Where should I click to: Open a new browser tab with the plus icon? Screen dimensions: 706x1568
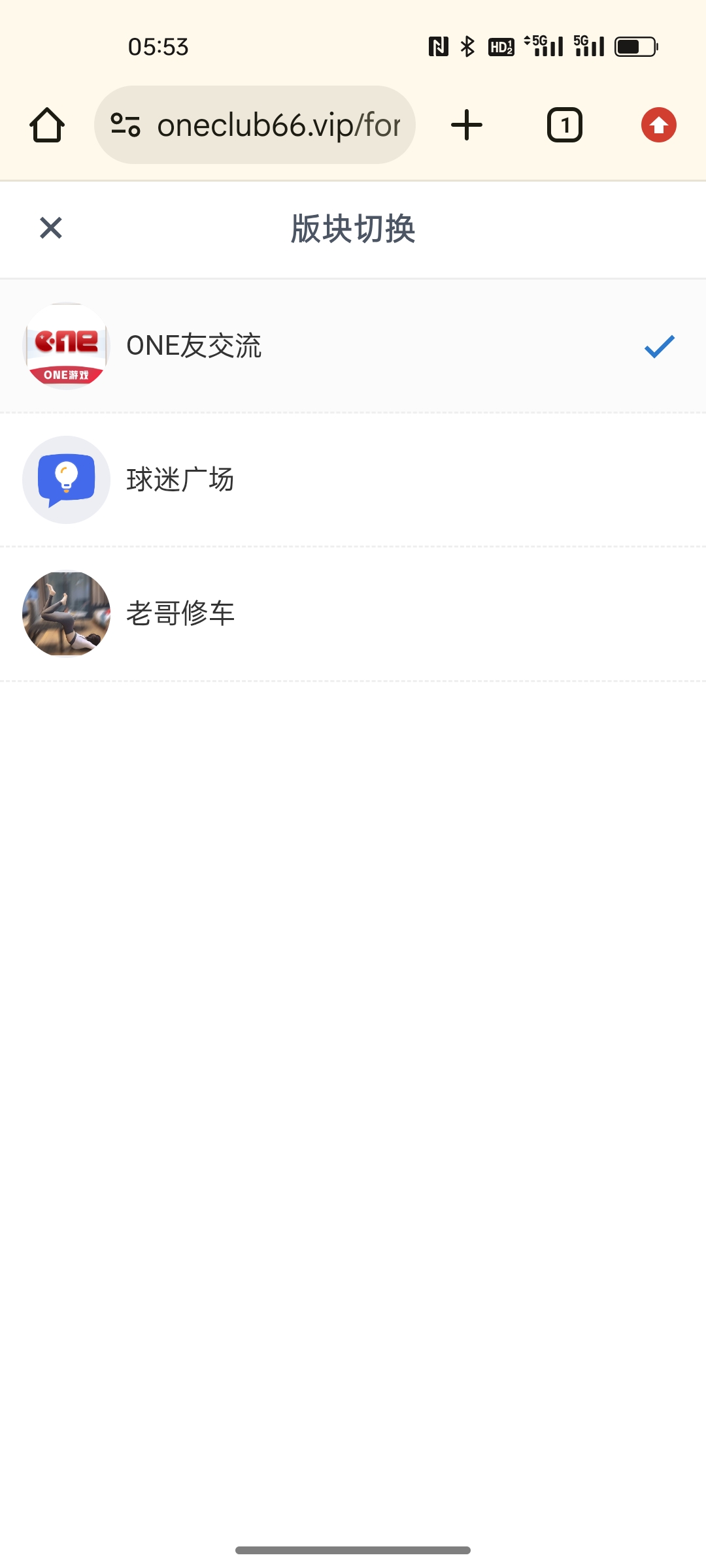click(x=466, y=125)
